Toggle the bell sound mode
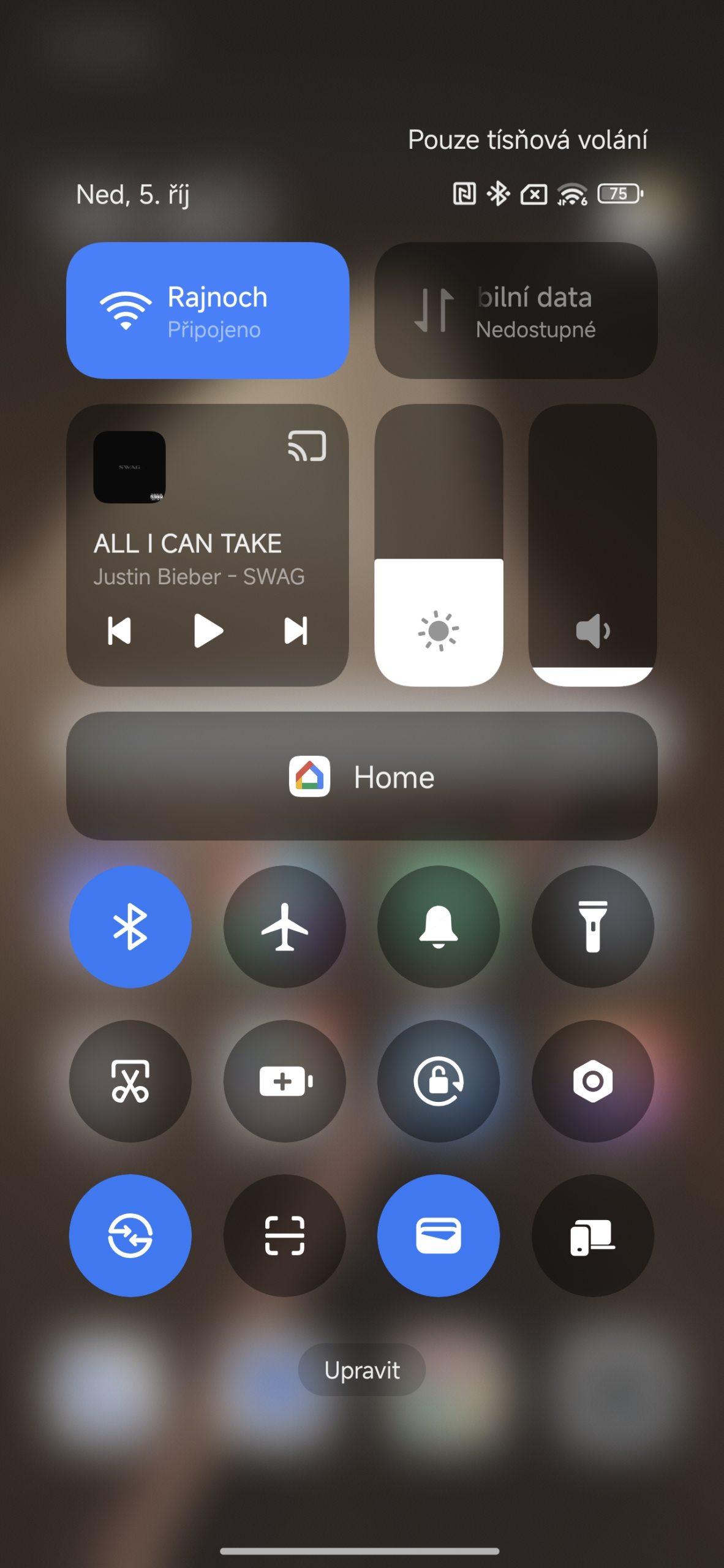 pos(439,927)
